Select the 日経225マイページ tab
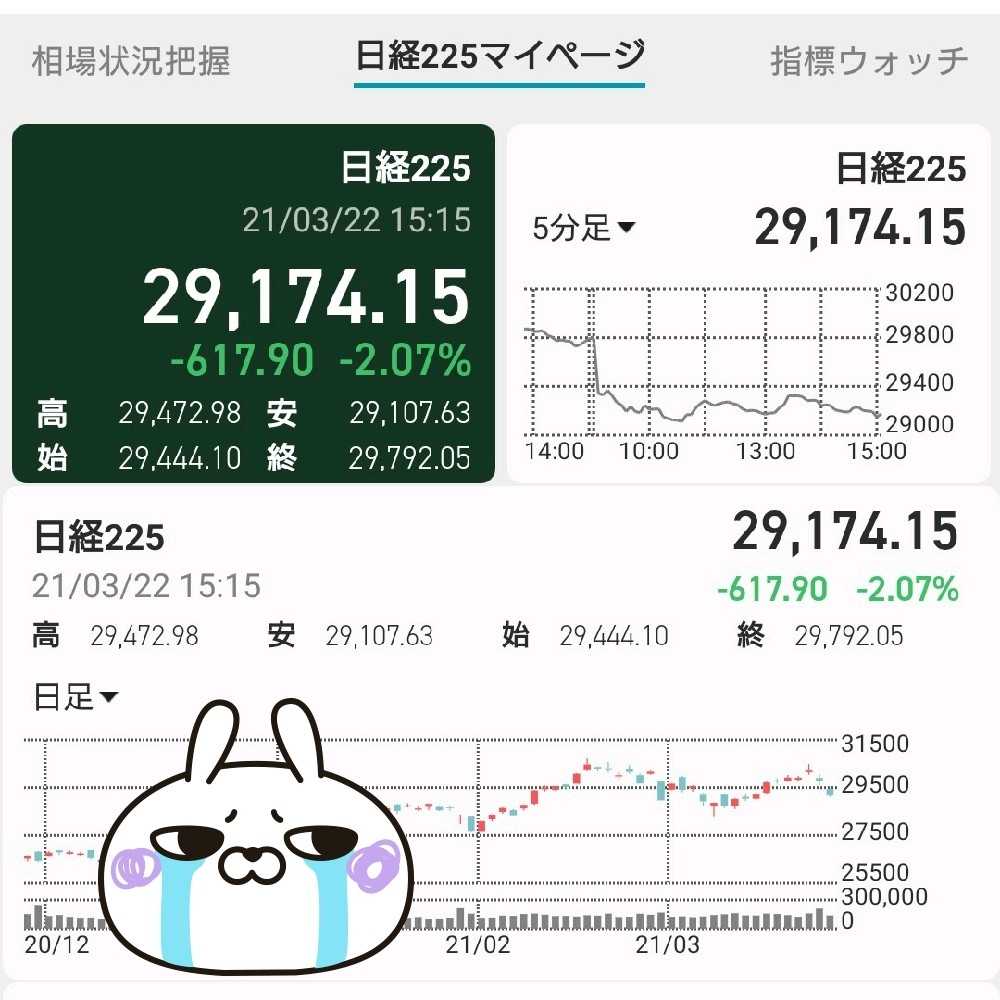The width and height of the screenshot is (1000, 1000). tap(500, 56)
